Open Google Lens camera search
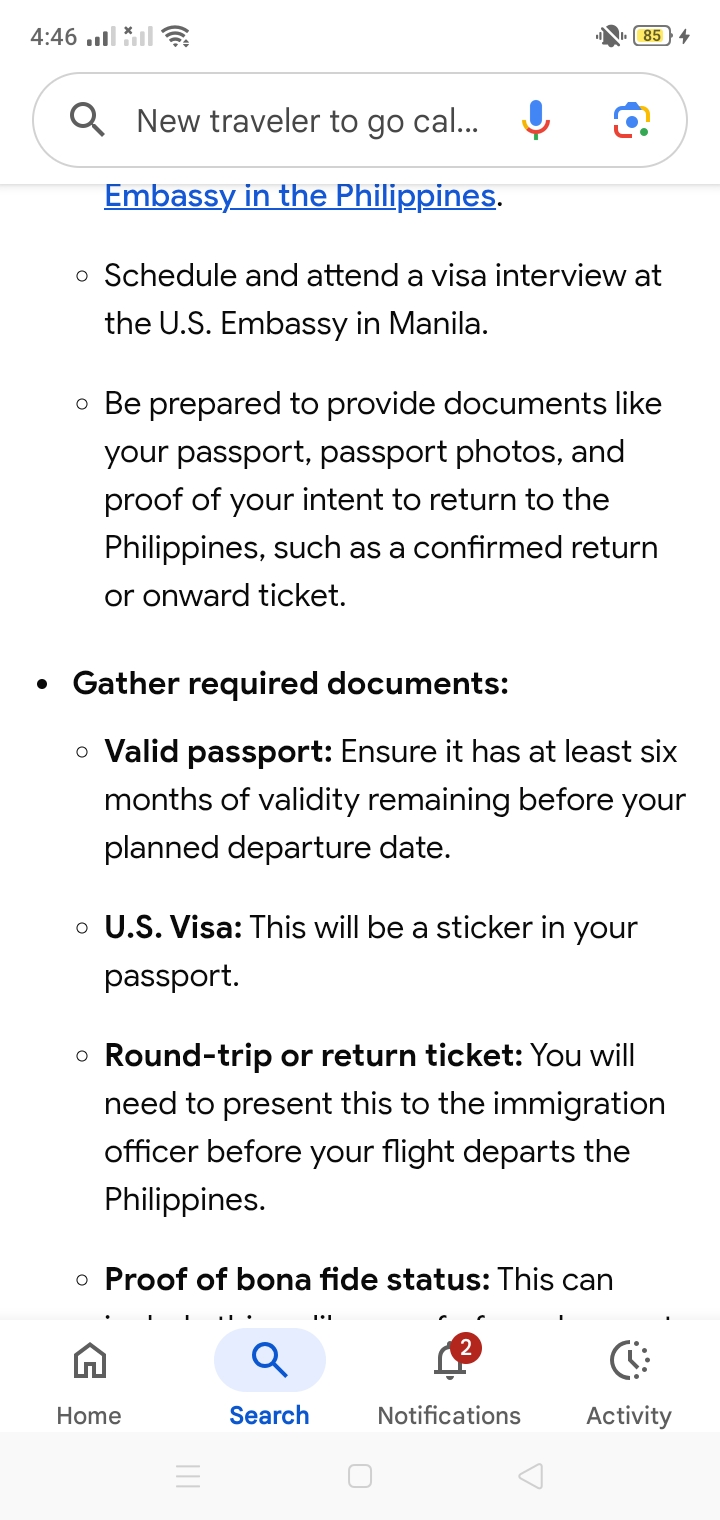720x1520 pixels. (631, 121)
